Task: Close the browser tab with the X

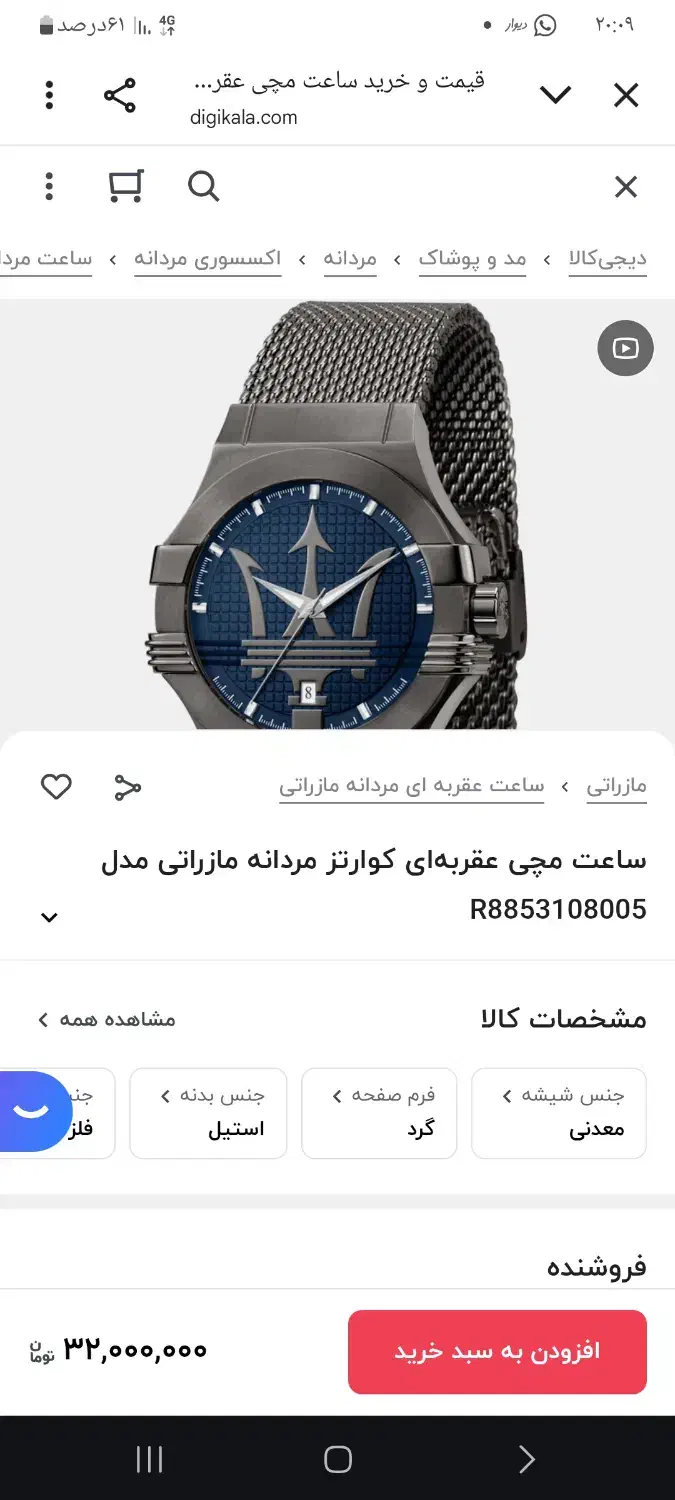Action: click(x=626, y=96)
